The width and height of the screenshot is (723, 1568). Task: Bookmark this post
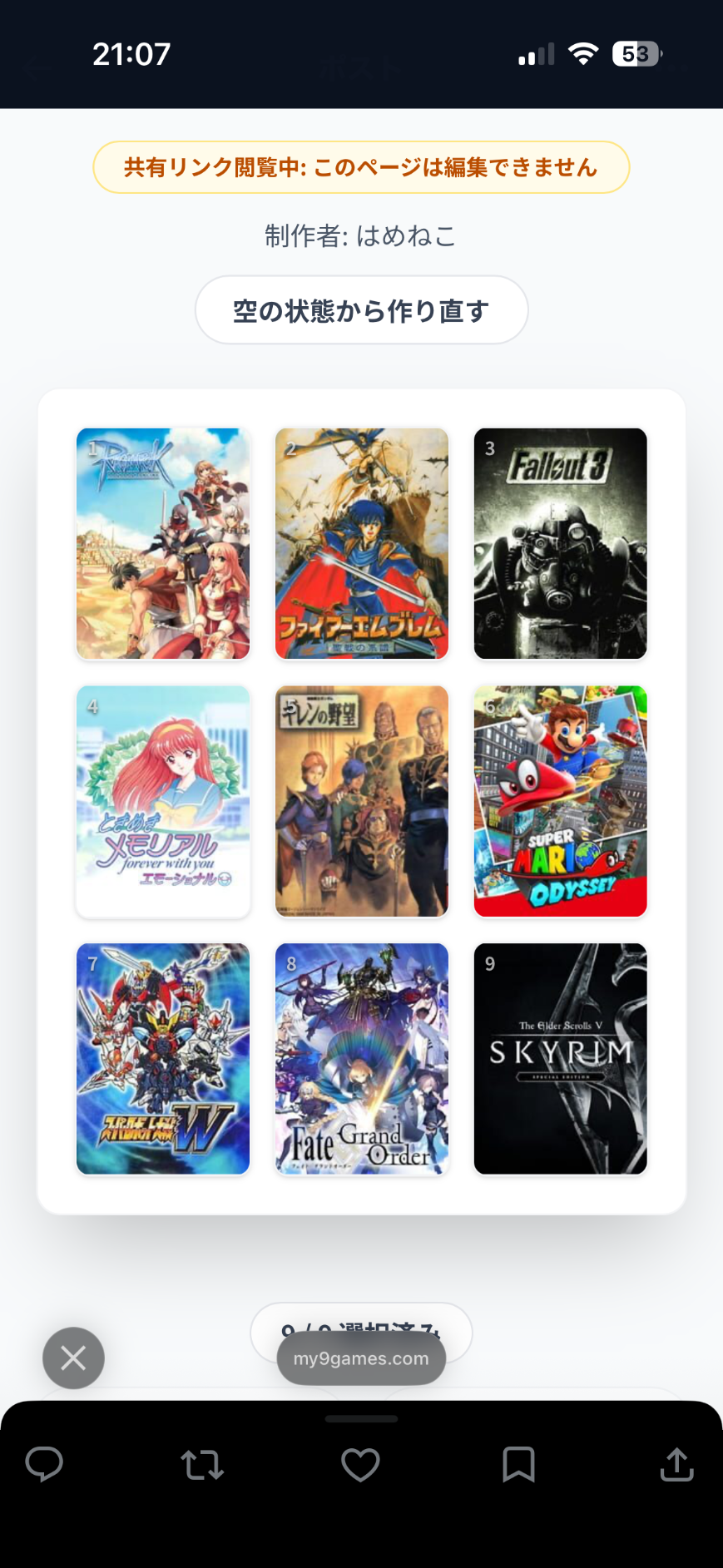[x=518, y=1465]
